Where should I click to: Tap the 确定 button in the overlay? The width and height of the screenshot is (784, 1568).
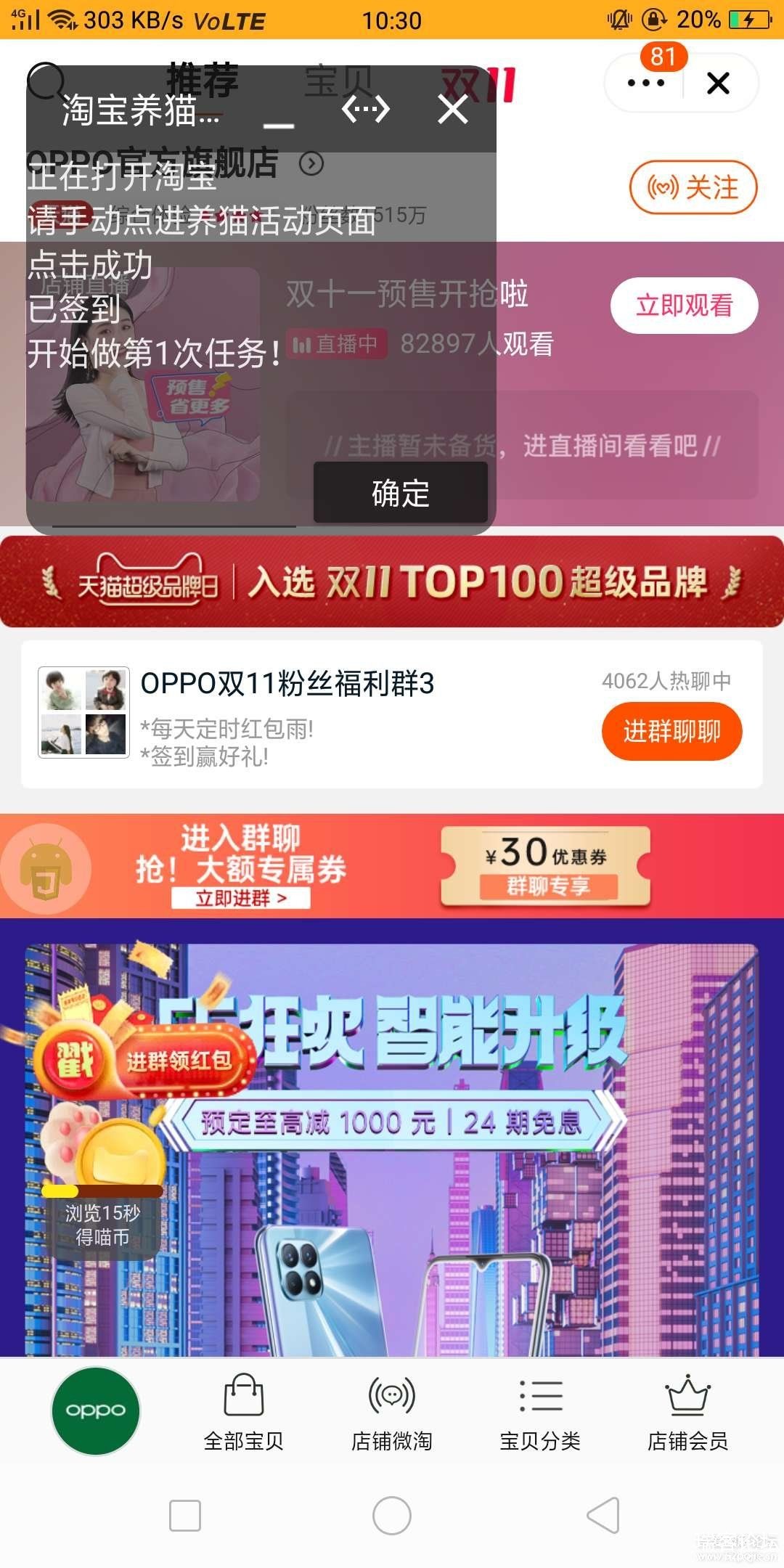click(400, 493)
